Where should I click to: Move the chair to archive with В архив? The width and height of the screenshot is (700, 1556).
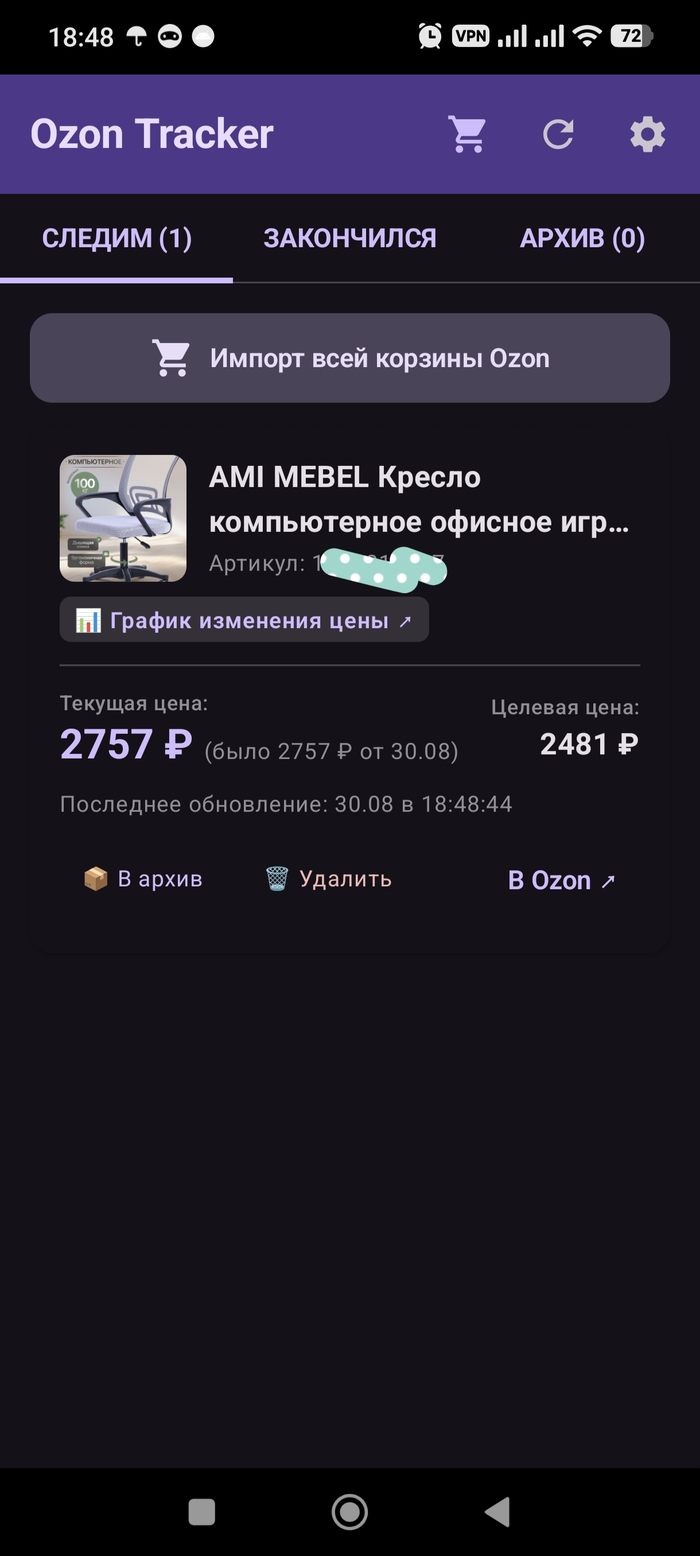tap(143, 879)
